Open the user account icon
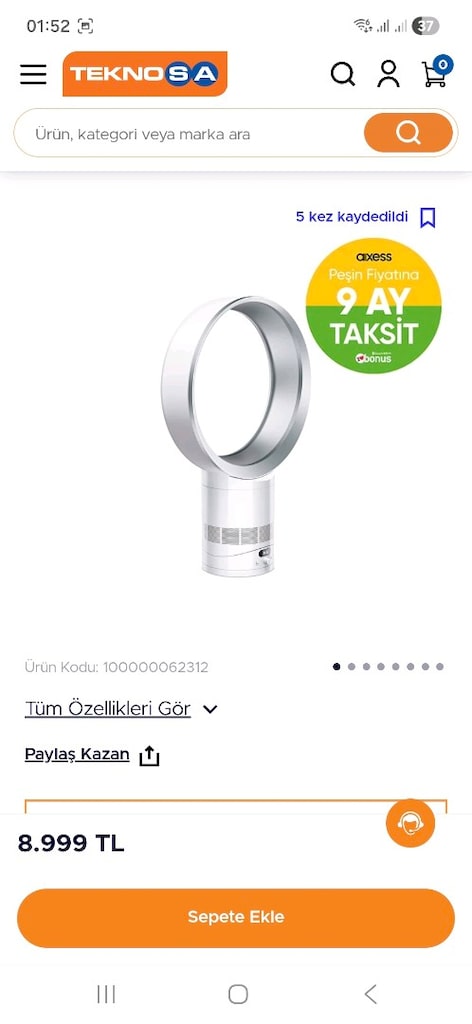Screen dimensions: 472x1024 [388, 74]
